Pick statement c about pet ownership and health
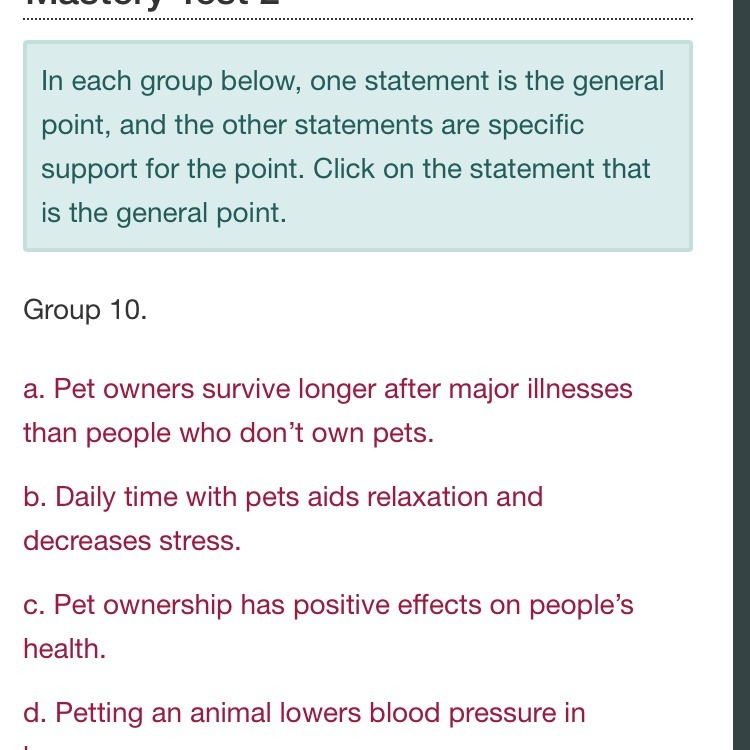Screen dimensions: 750x750 click(x=329, y=627)
